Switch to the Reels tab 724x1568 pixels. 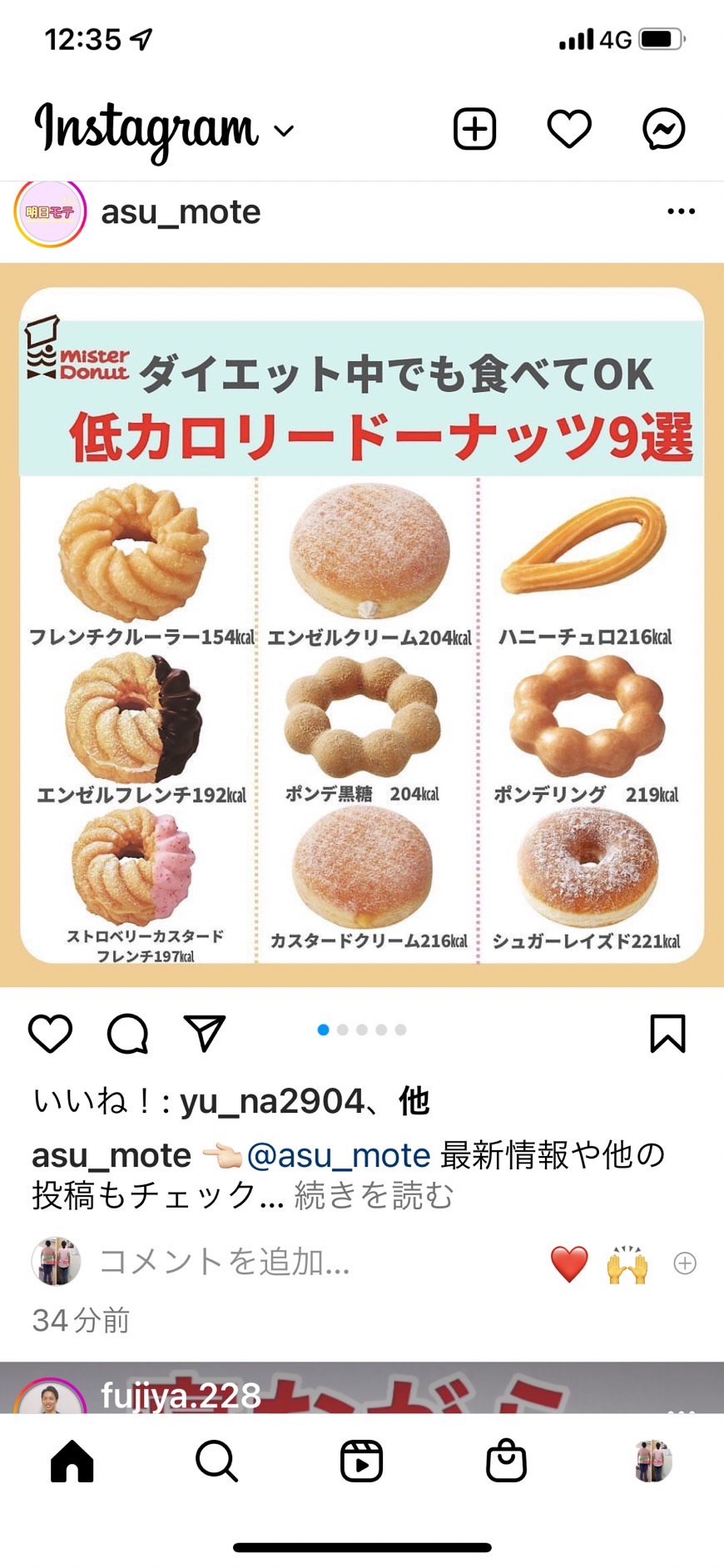(361, 1461)
